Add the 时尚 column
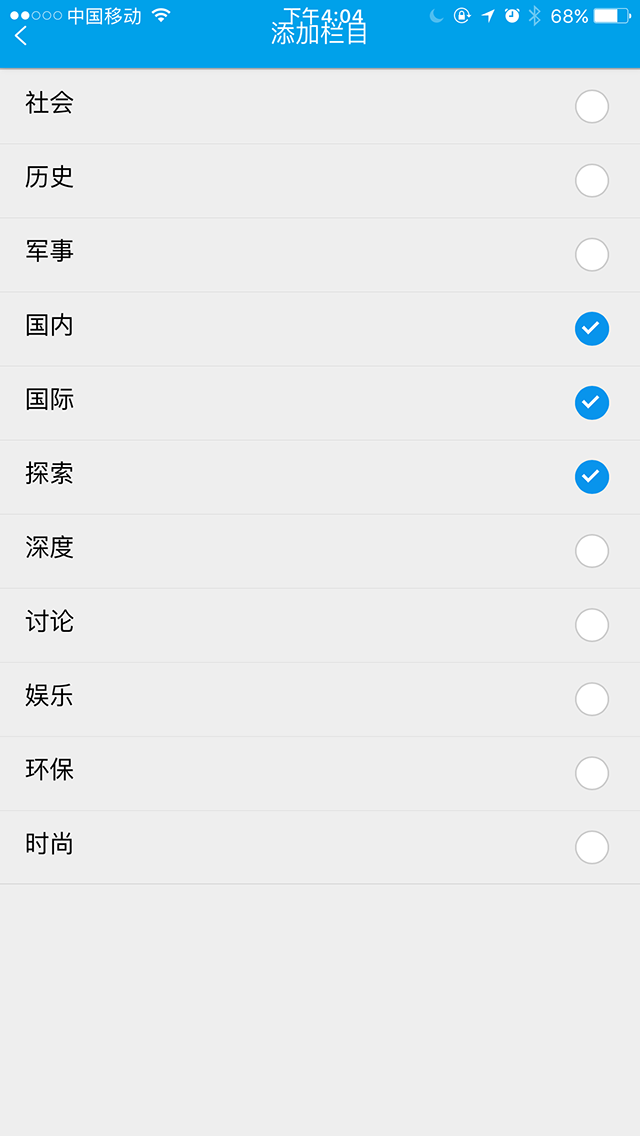 [591, 847]
